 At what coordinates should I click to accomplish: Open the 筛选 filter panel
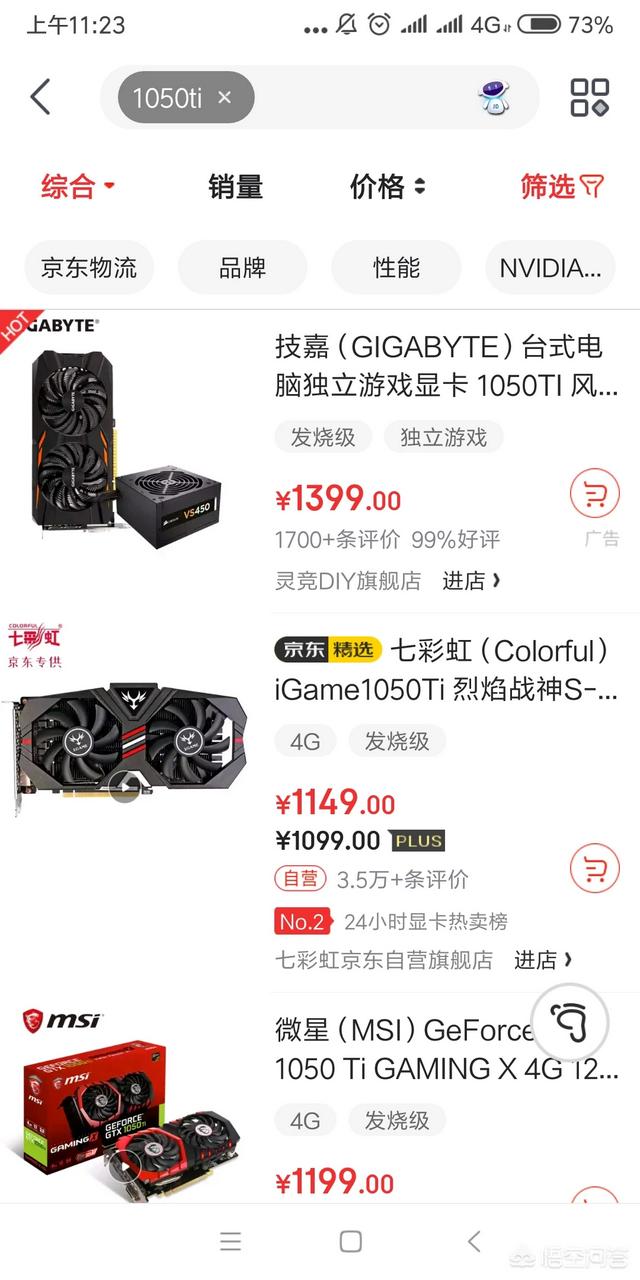562,186
